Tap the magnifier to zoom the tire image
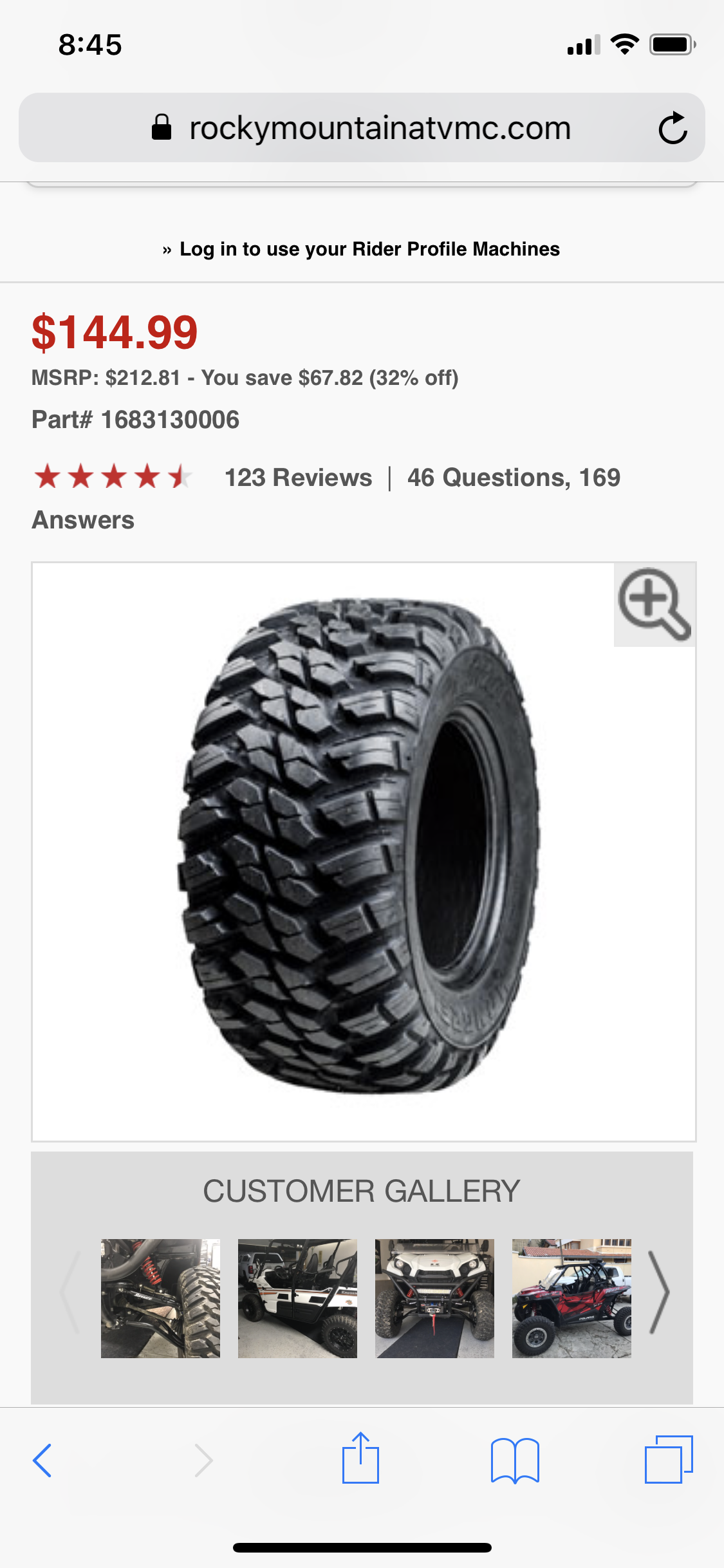Screen dimensions: 724x1568 point(654,604)
